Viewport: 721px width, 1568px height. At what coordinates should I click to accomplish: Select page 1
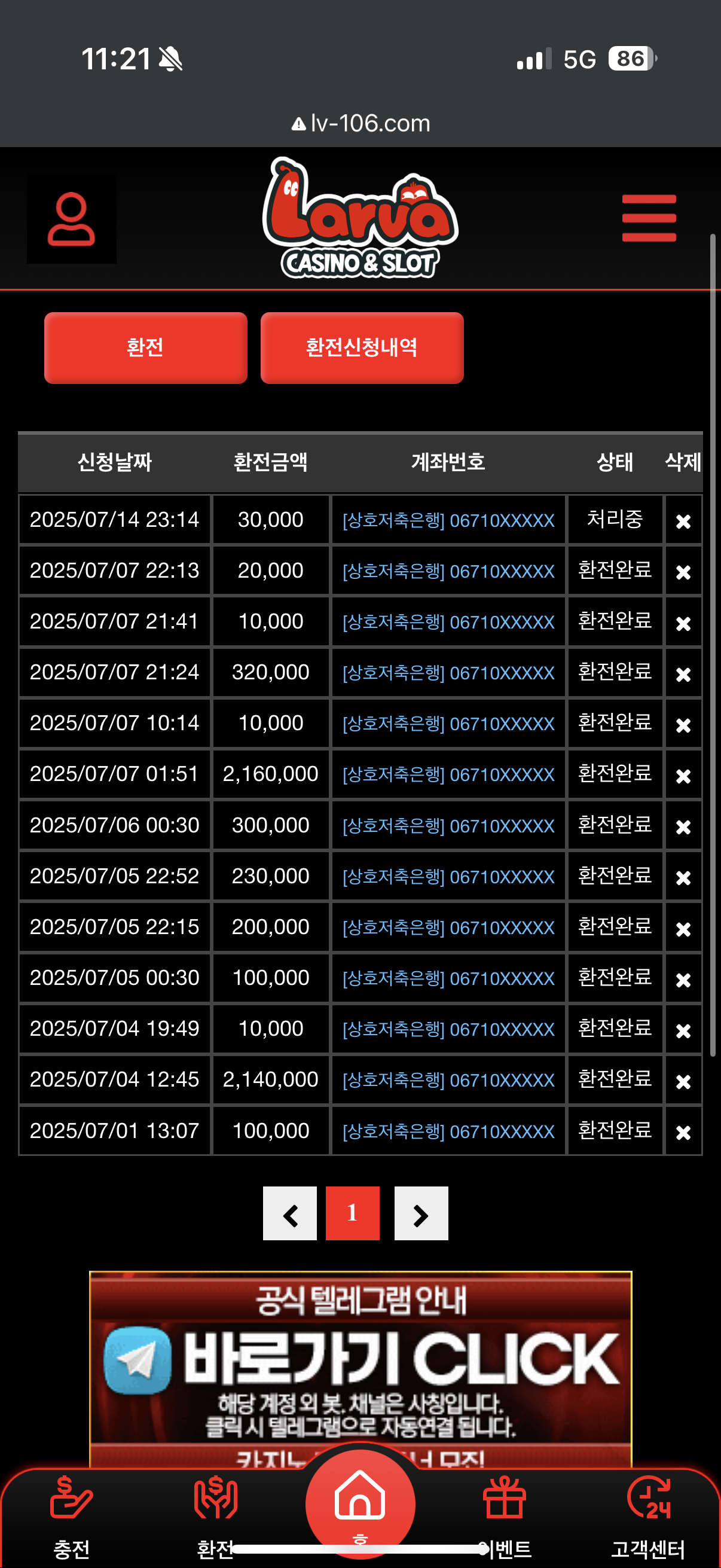click(352, 1213)
